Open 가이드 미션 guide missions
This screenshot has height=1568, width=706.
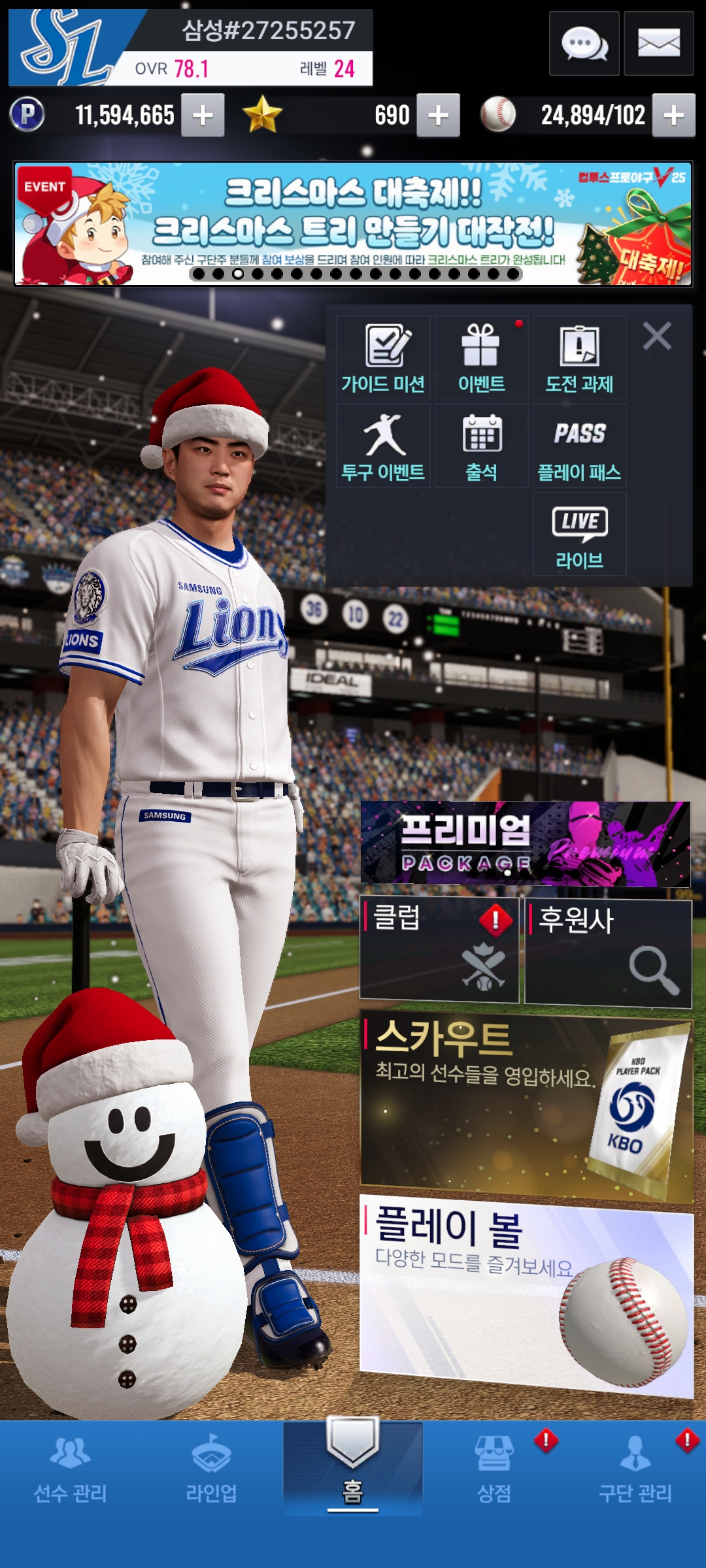click(x=384, y=358)
